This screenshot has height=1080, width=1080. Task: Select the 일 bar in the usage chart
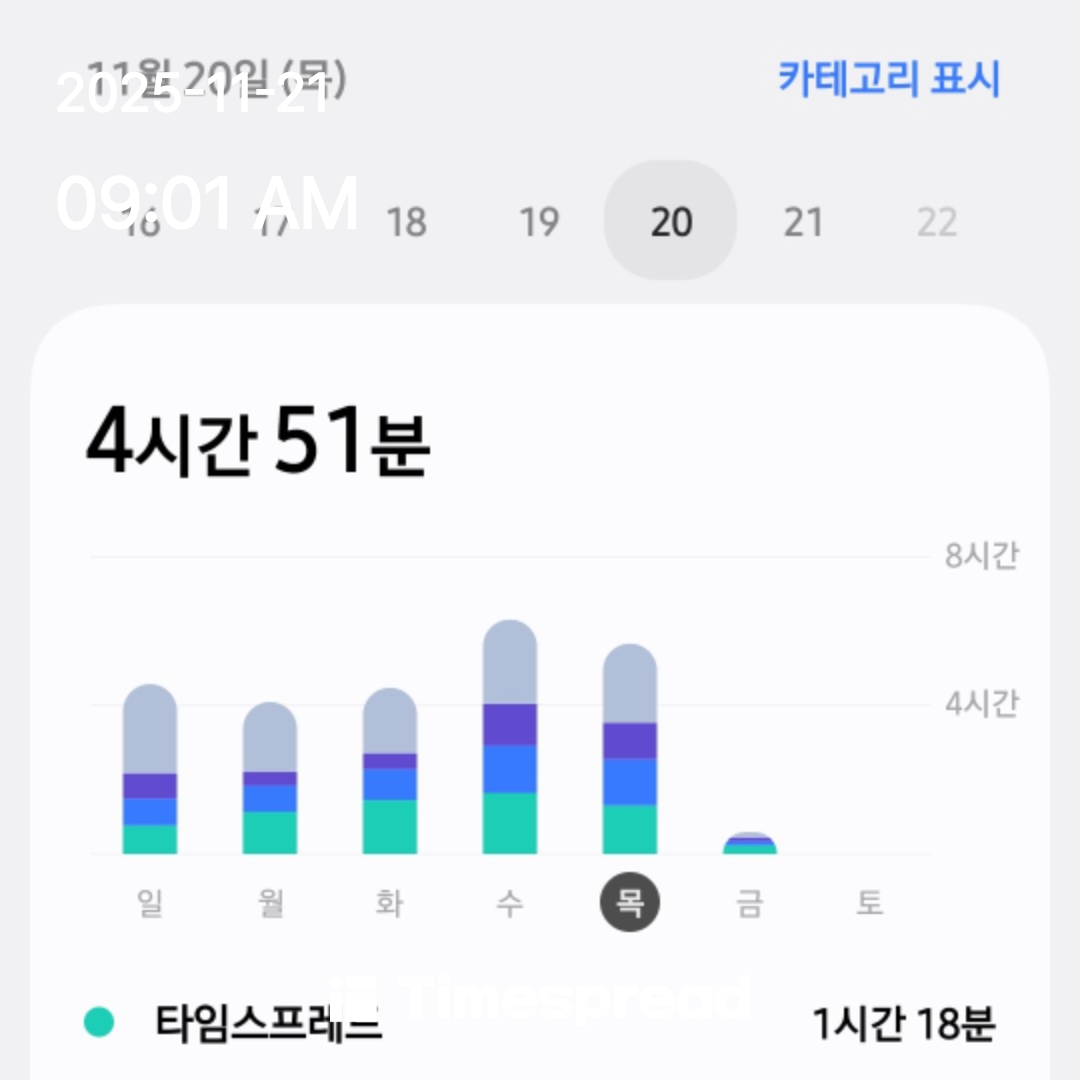[150, 770]
